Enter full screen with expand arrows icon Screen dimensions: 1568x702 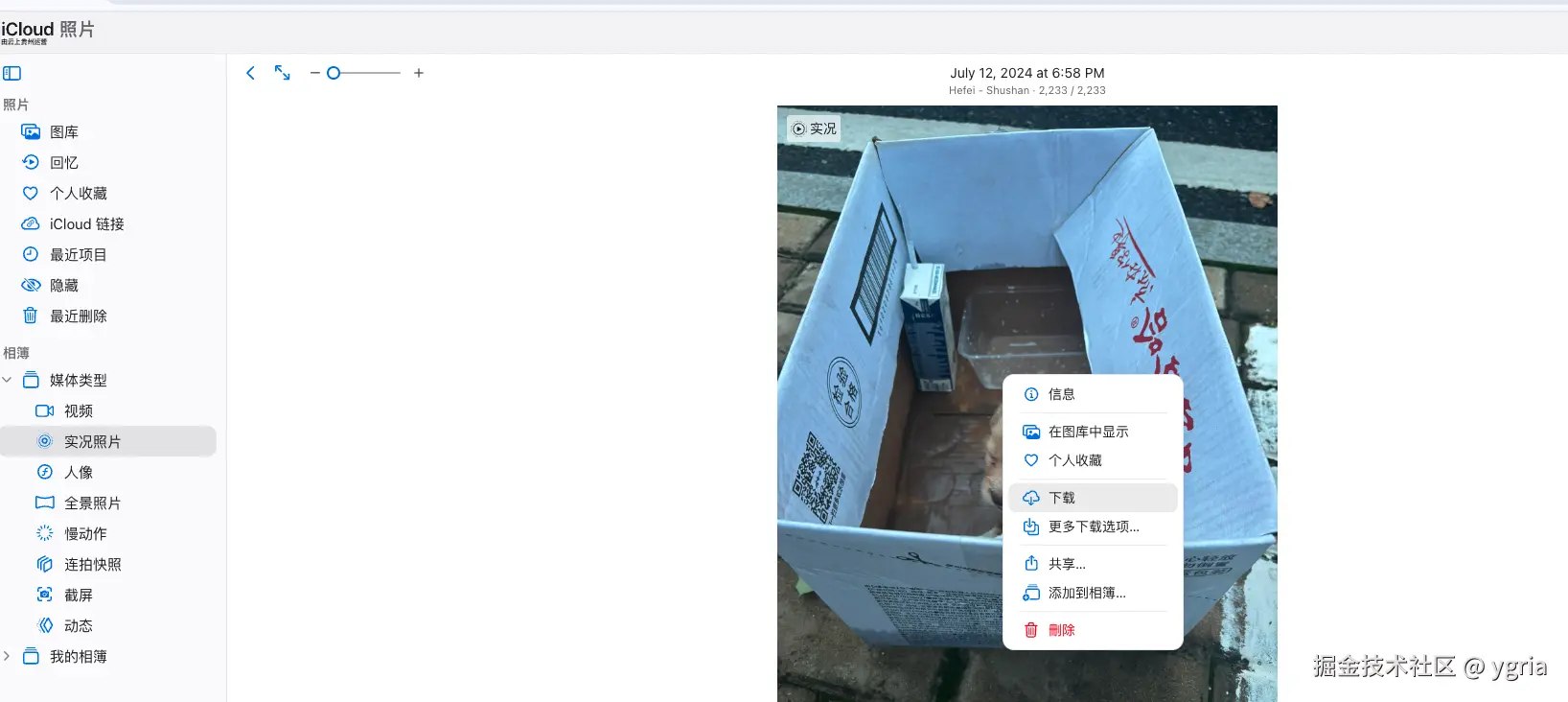282,73
